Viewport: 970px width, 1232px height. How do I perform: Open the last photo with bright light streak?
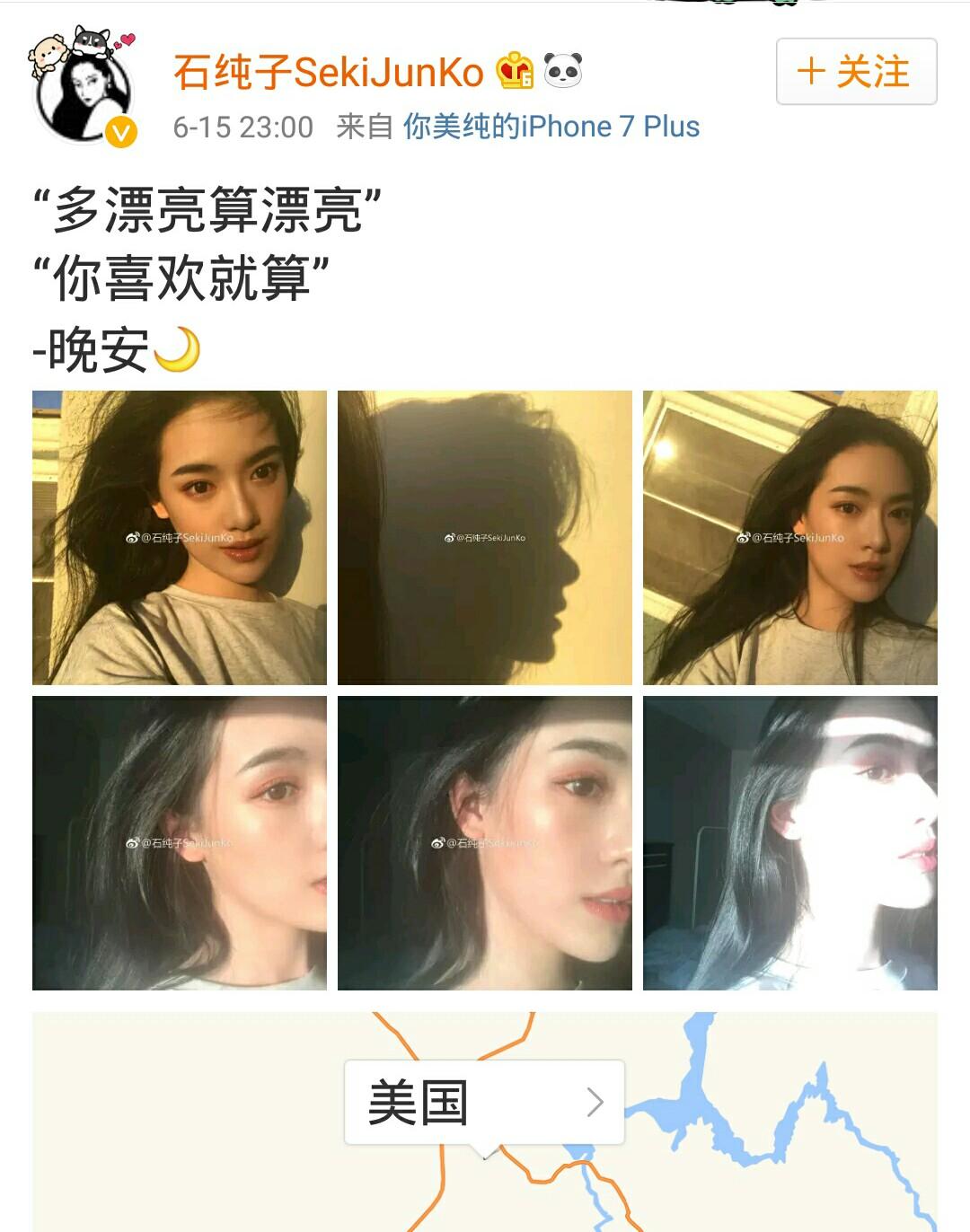pyautogui.click(x=790, y=842)
